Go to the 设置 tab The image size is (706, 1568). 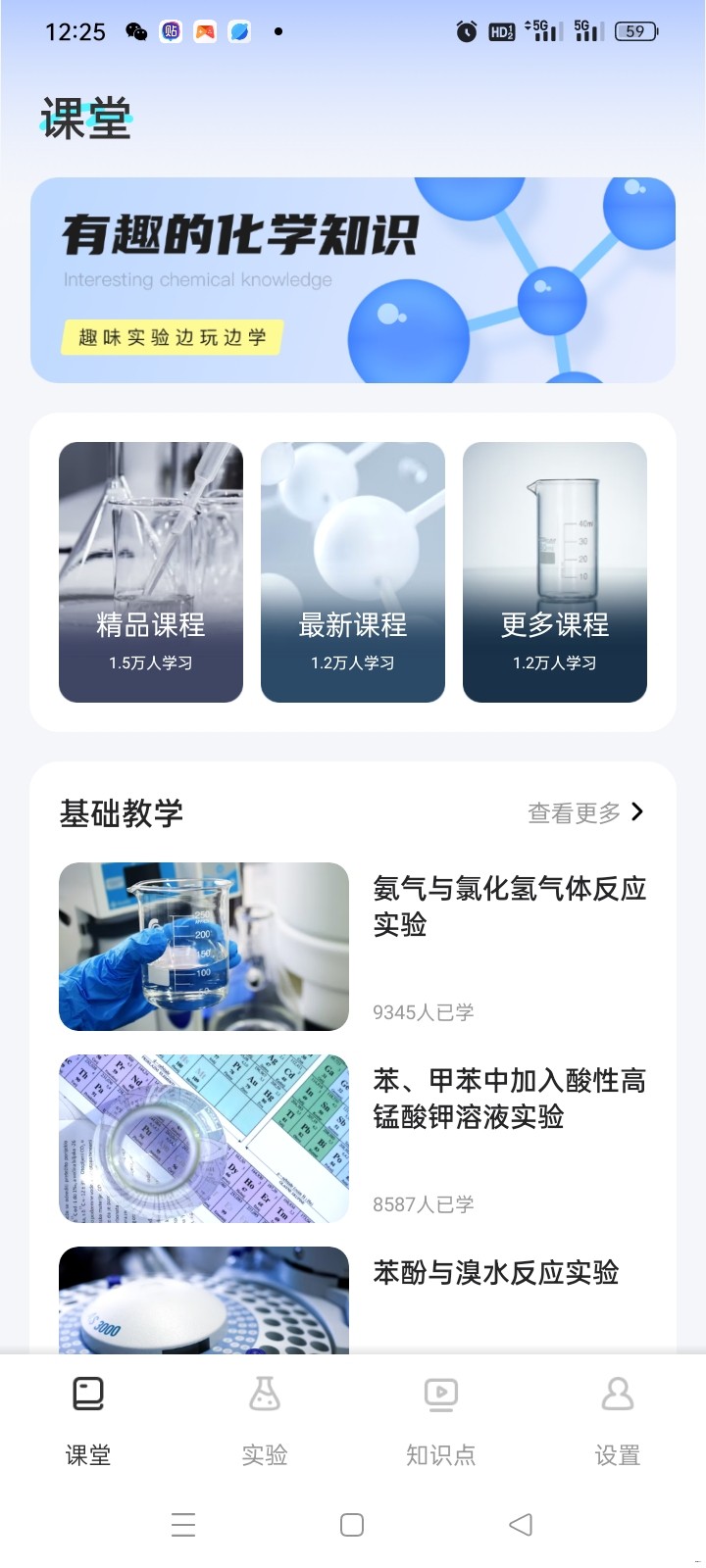(618, 1419)
